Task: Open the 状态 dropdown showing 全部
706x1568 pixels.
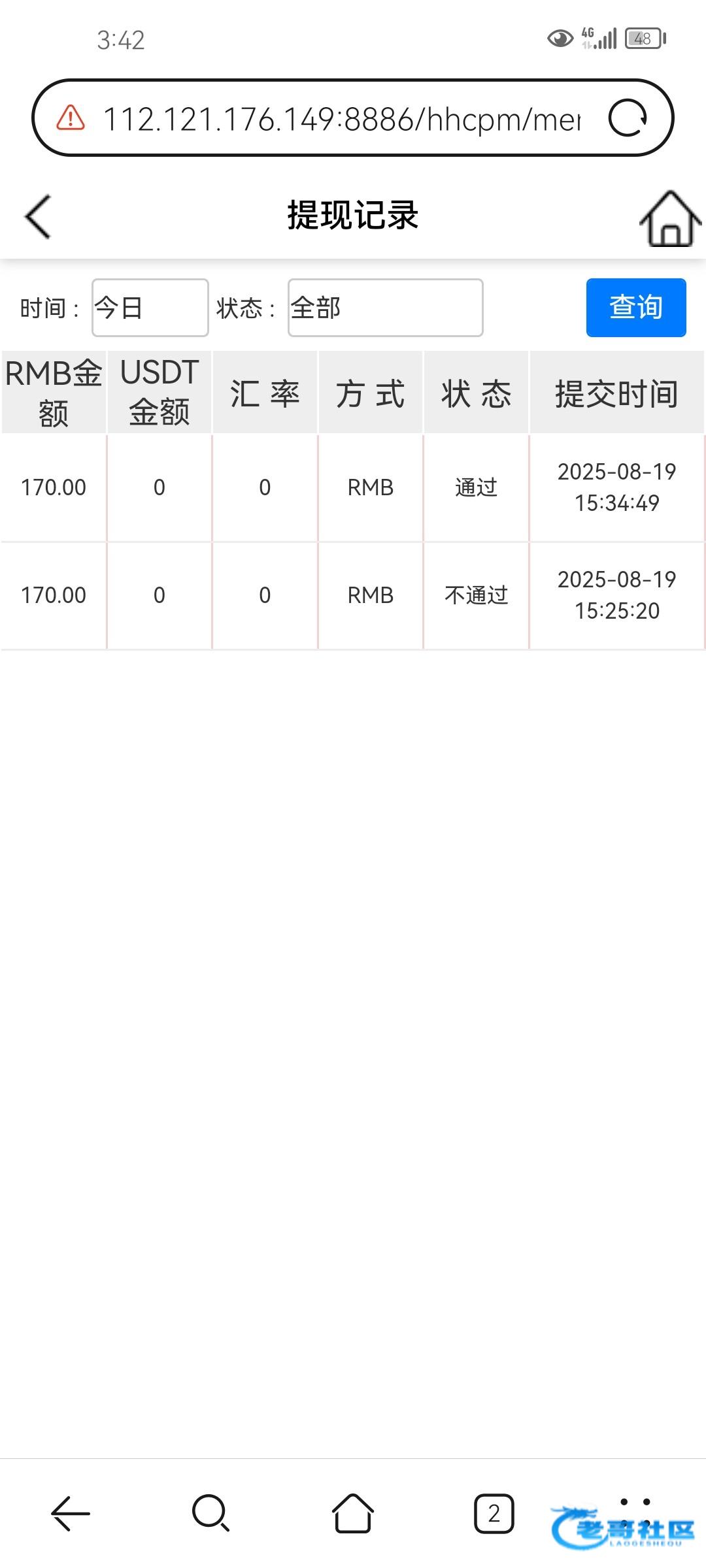Action: click(x=385, y=308)
